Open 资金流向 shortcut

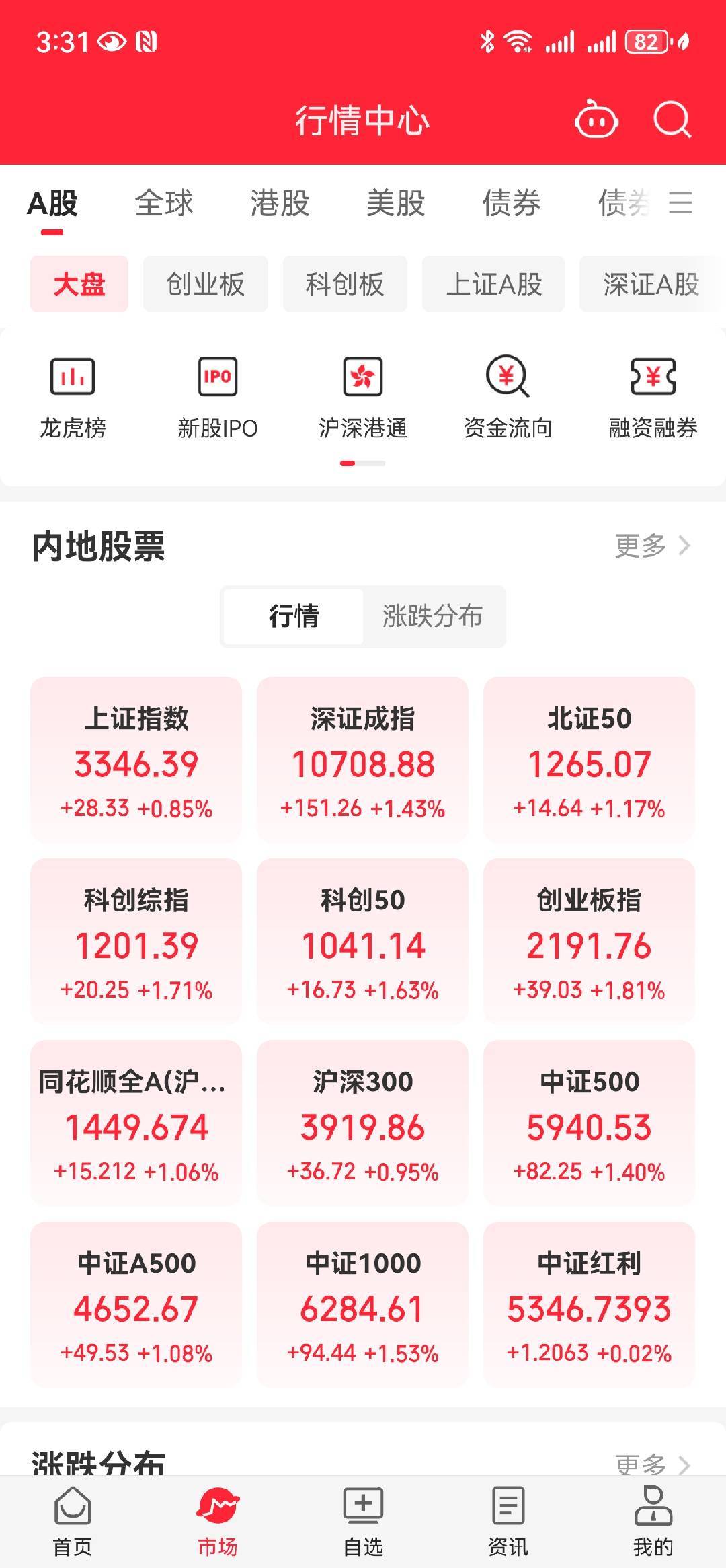click(508, 398)
